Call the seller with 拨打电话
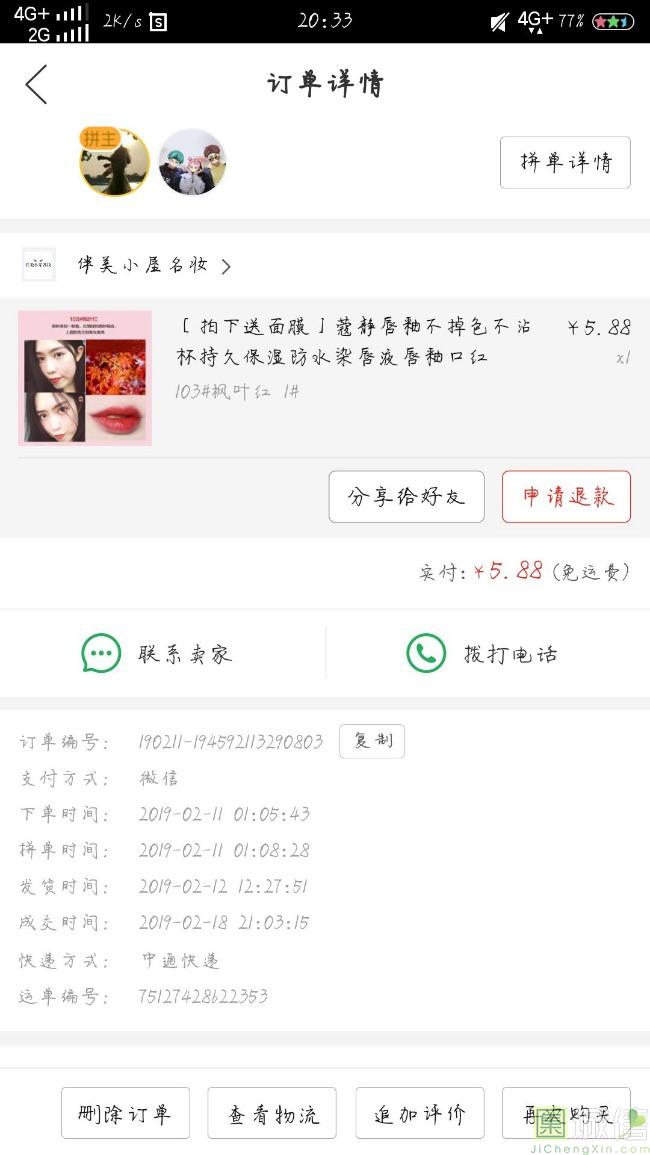Image resolution: width=650 pixels, height=1155 pixels. (x=482, y=654)
